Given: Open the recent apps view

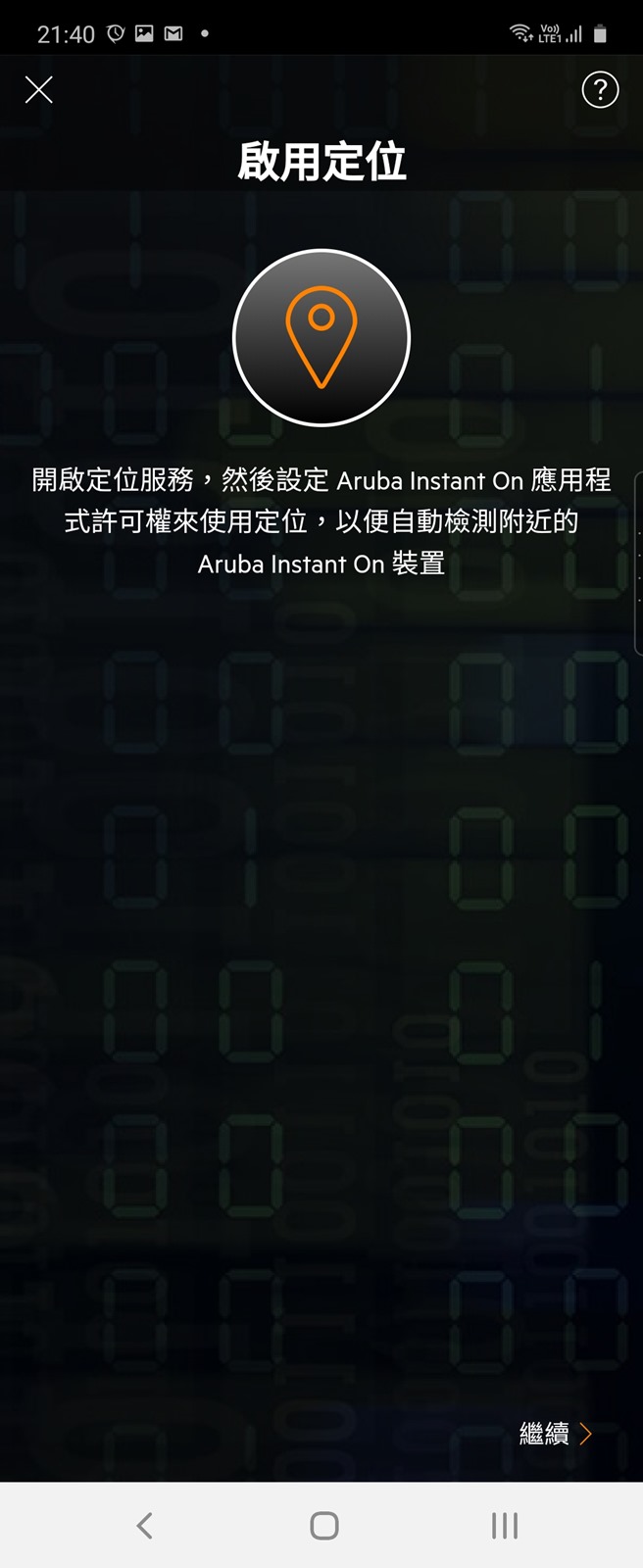Looking at the screenshot, I should tap(504, 1525).
